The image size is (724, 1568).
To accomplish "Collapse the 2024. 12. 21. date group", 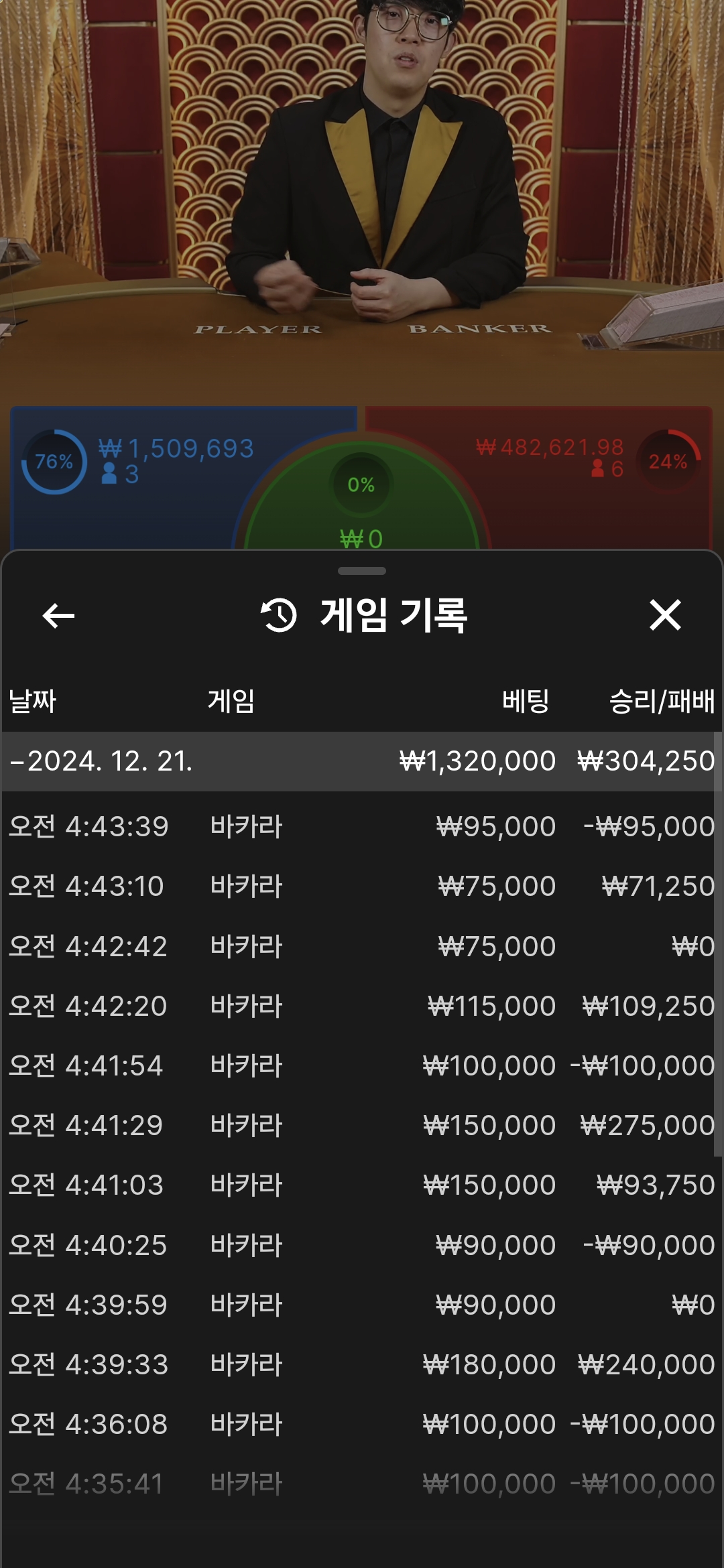I will pos(101,761).
